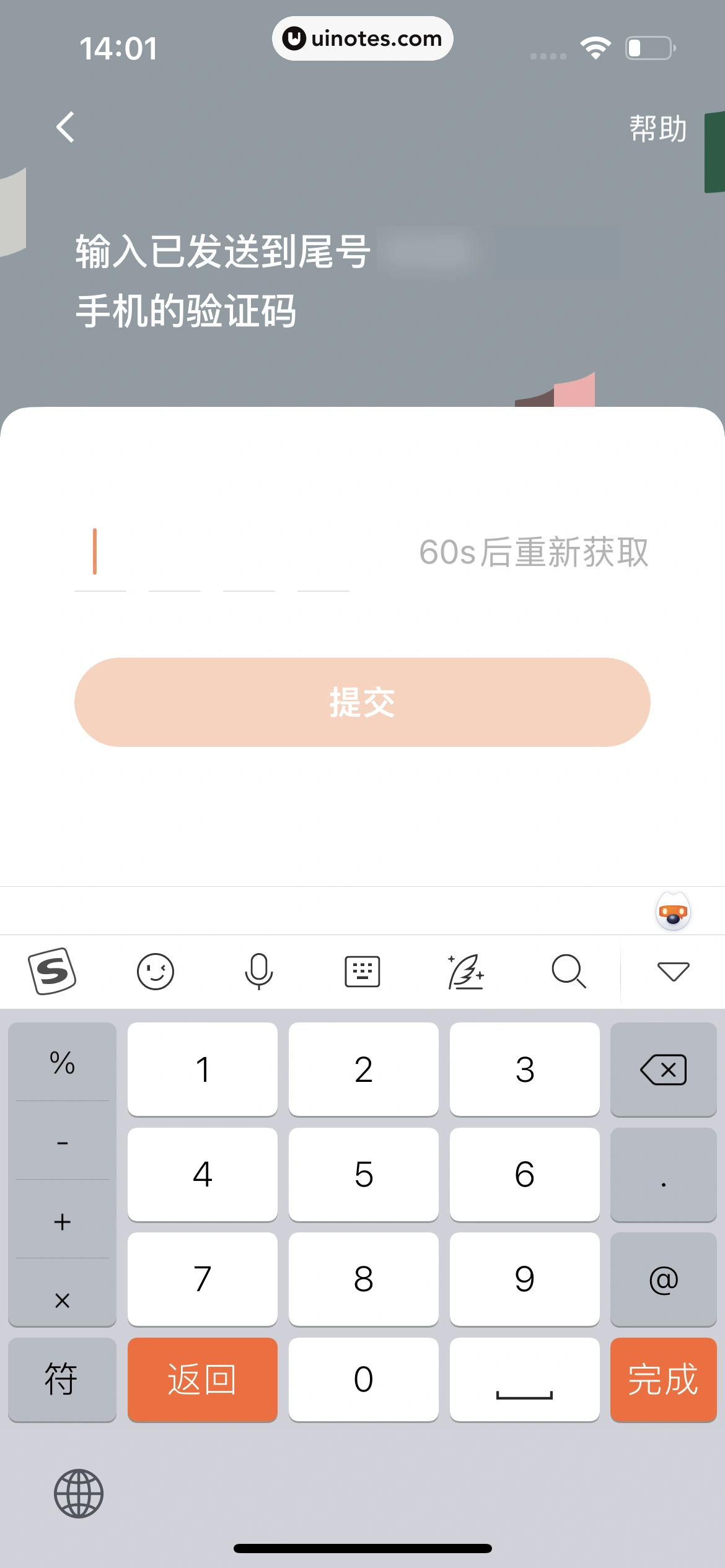Viewport: 725px width, 1568px height.
Task: Type digit 9 on keypad
Action: (x=524, y=1279)
